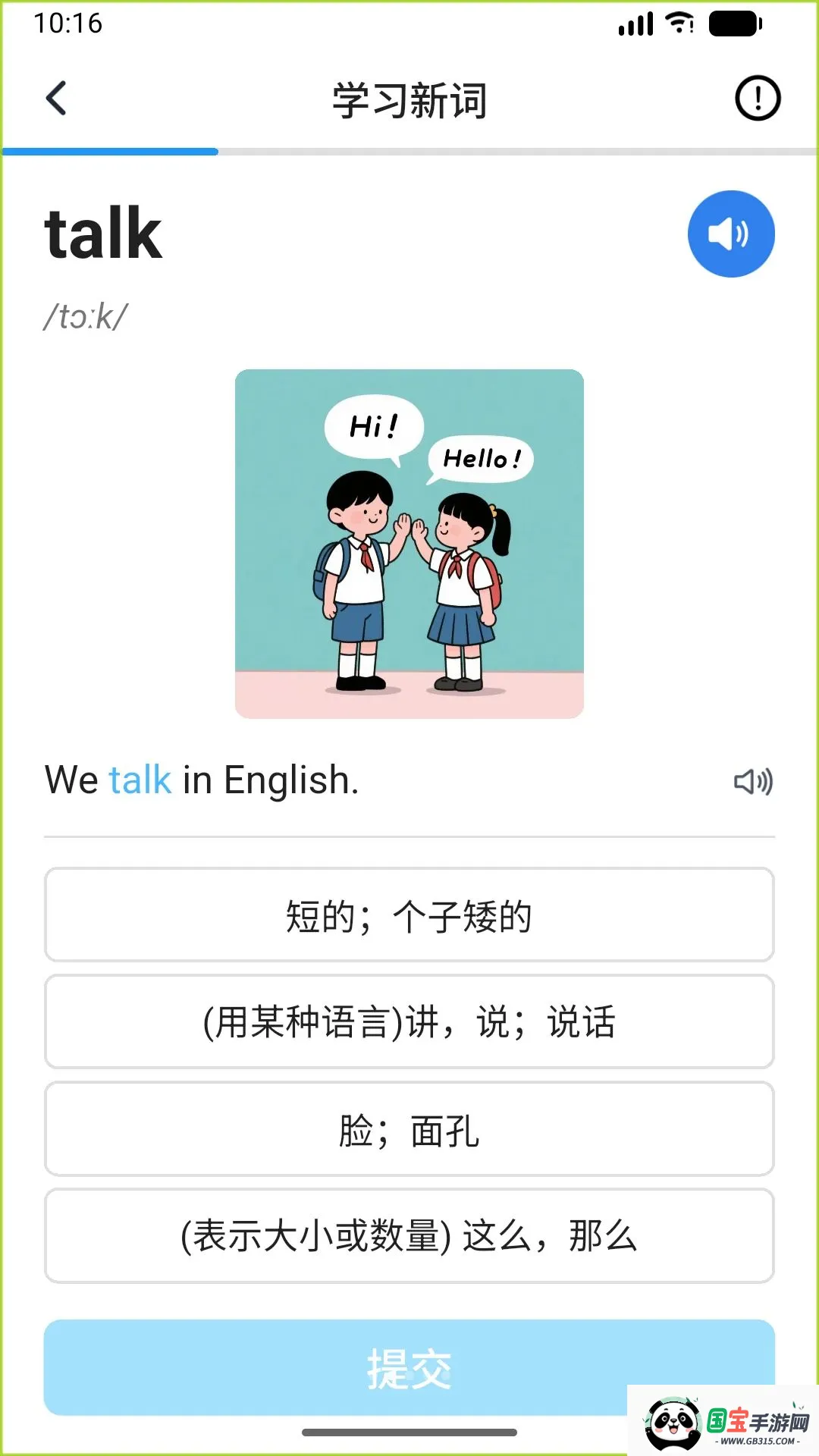The image size is (819, 1456).
Task: Play audio for the sentence We talk in English
Action: [x=753, y=781]
